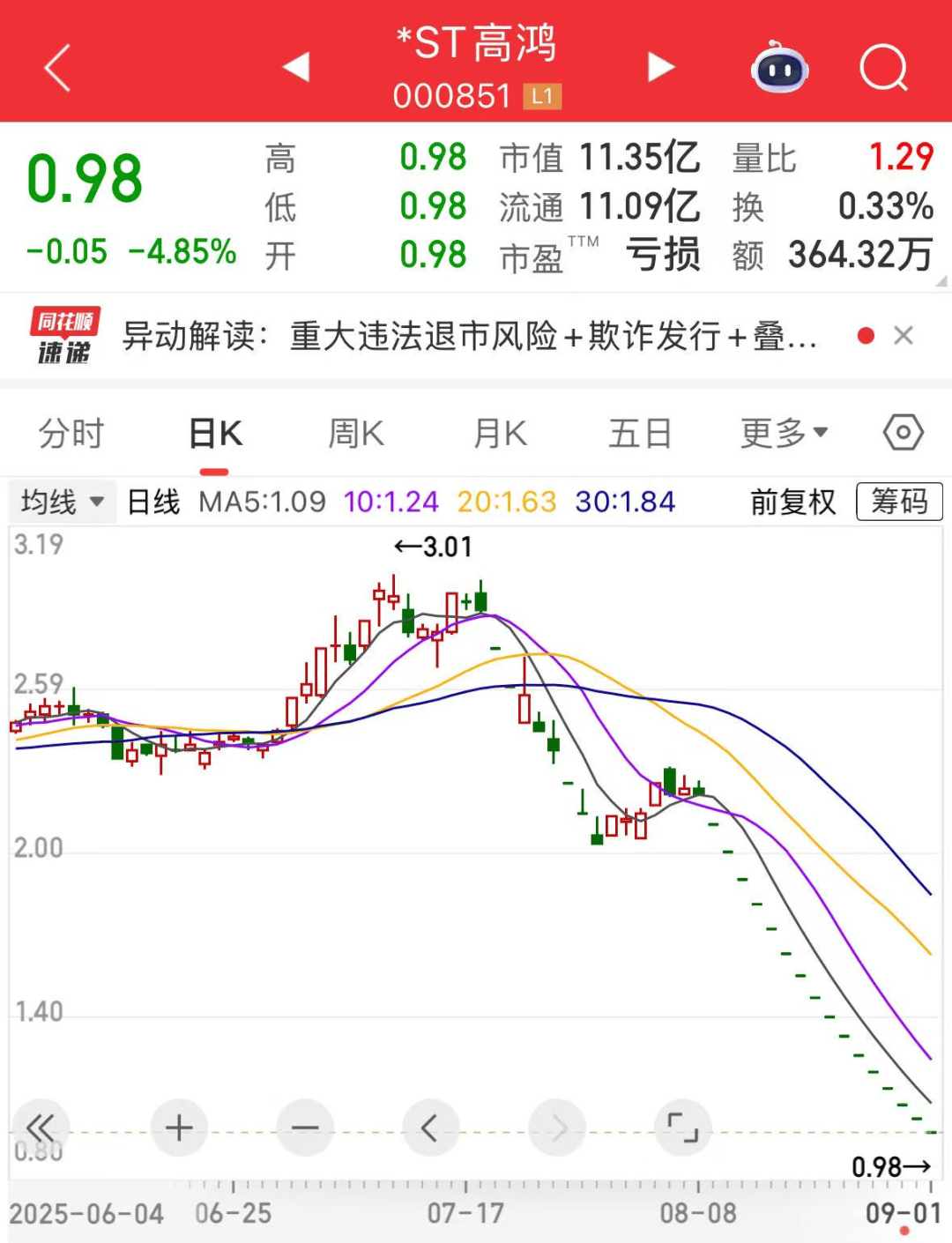Open the 均线 moving average dropdown
Image resolution: width=952 pixels, height=1243 pixels.
[x=62, y=501]
